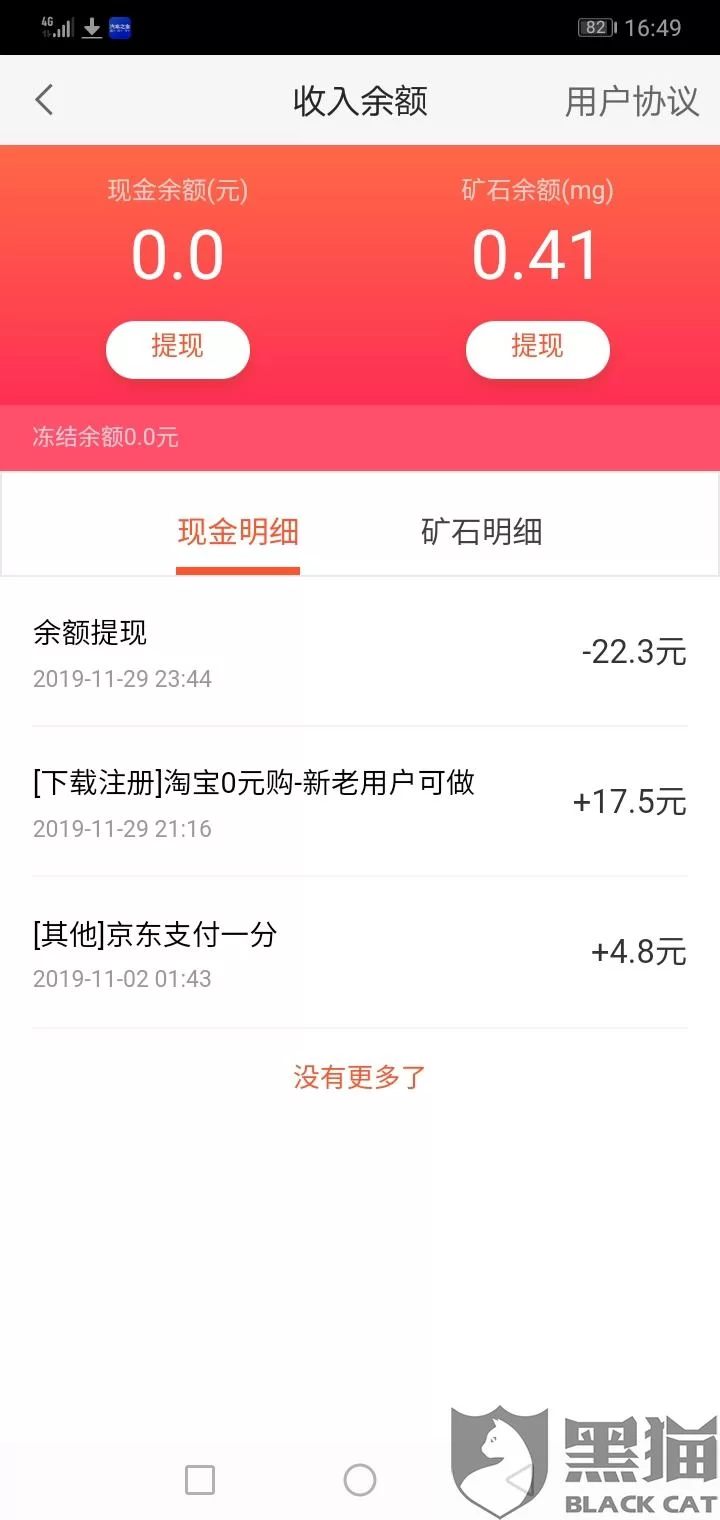Tap 提现 under the cash balance 0.0
Viewport: 720px width, 1520px height.
(x=178, y=349)
